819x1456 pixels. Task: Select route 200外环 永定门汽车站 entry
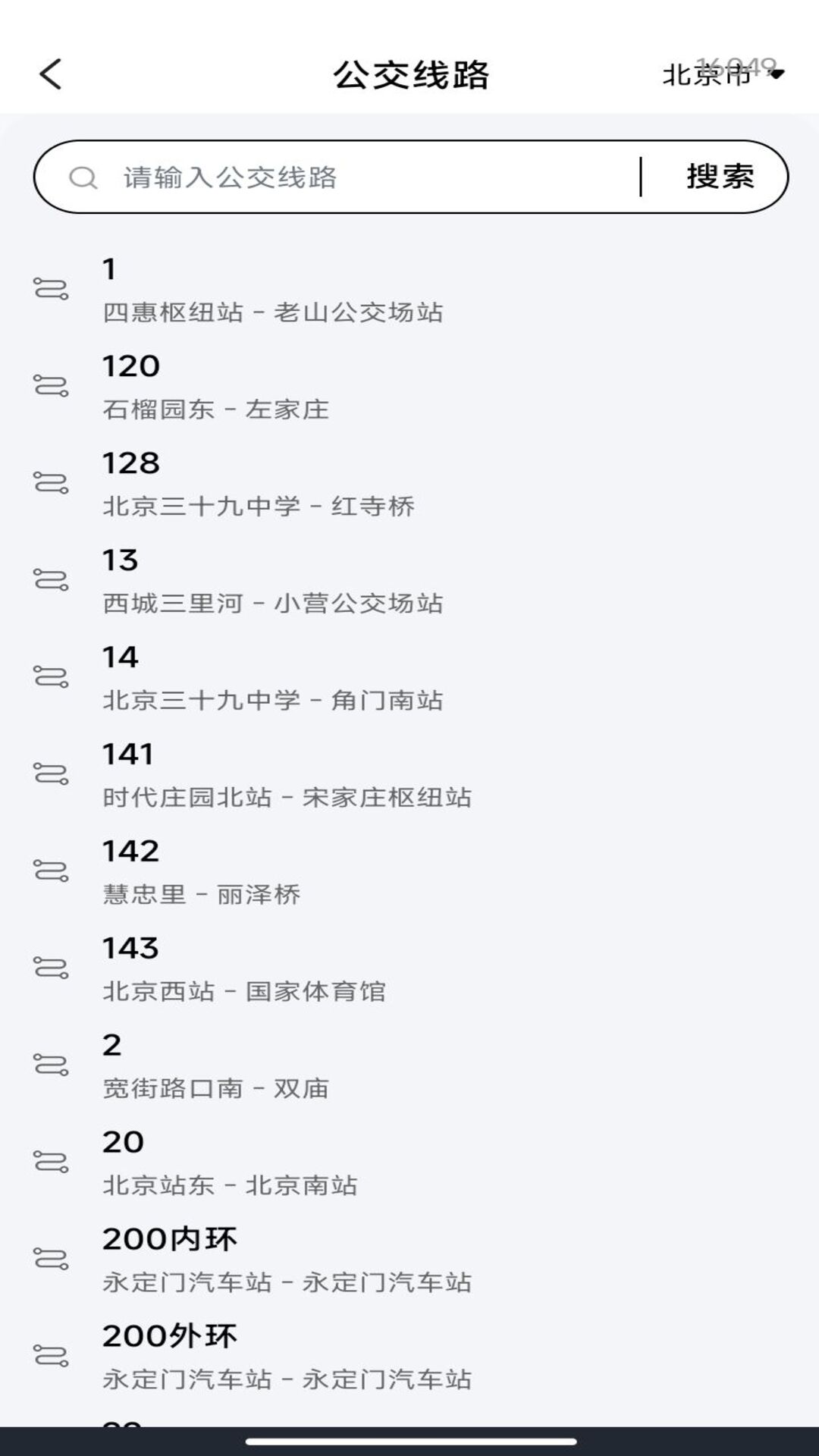coord(303,1357)
